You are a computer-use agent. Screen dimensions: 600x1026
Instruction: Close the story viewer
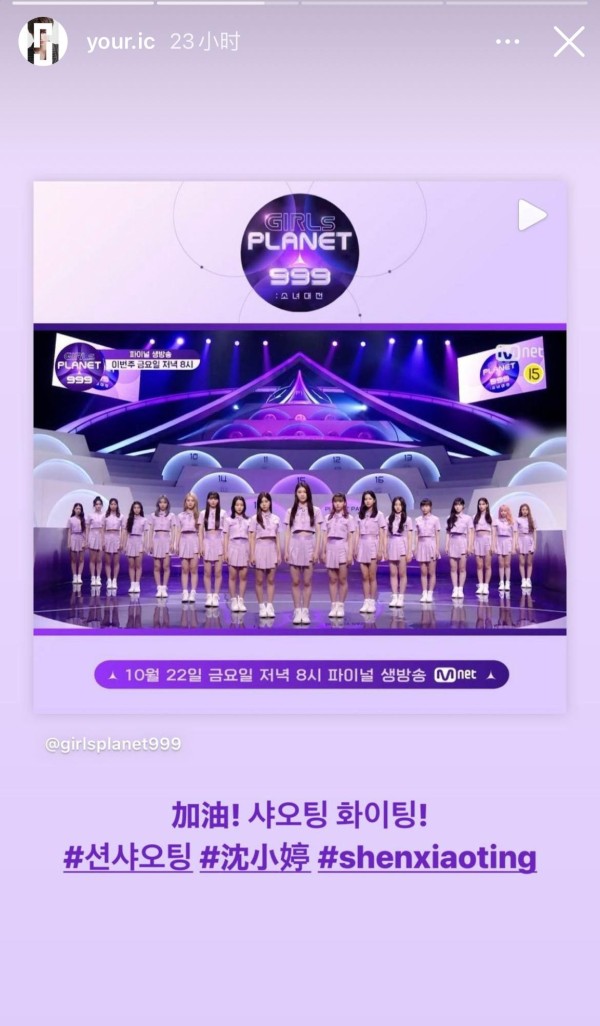[569, 42]
